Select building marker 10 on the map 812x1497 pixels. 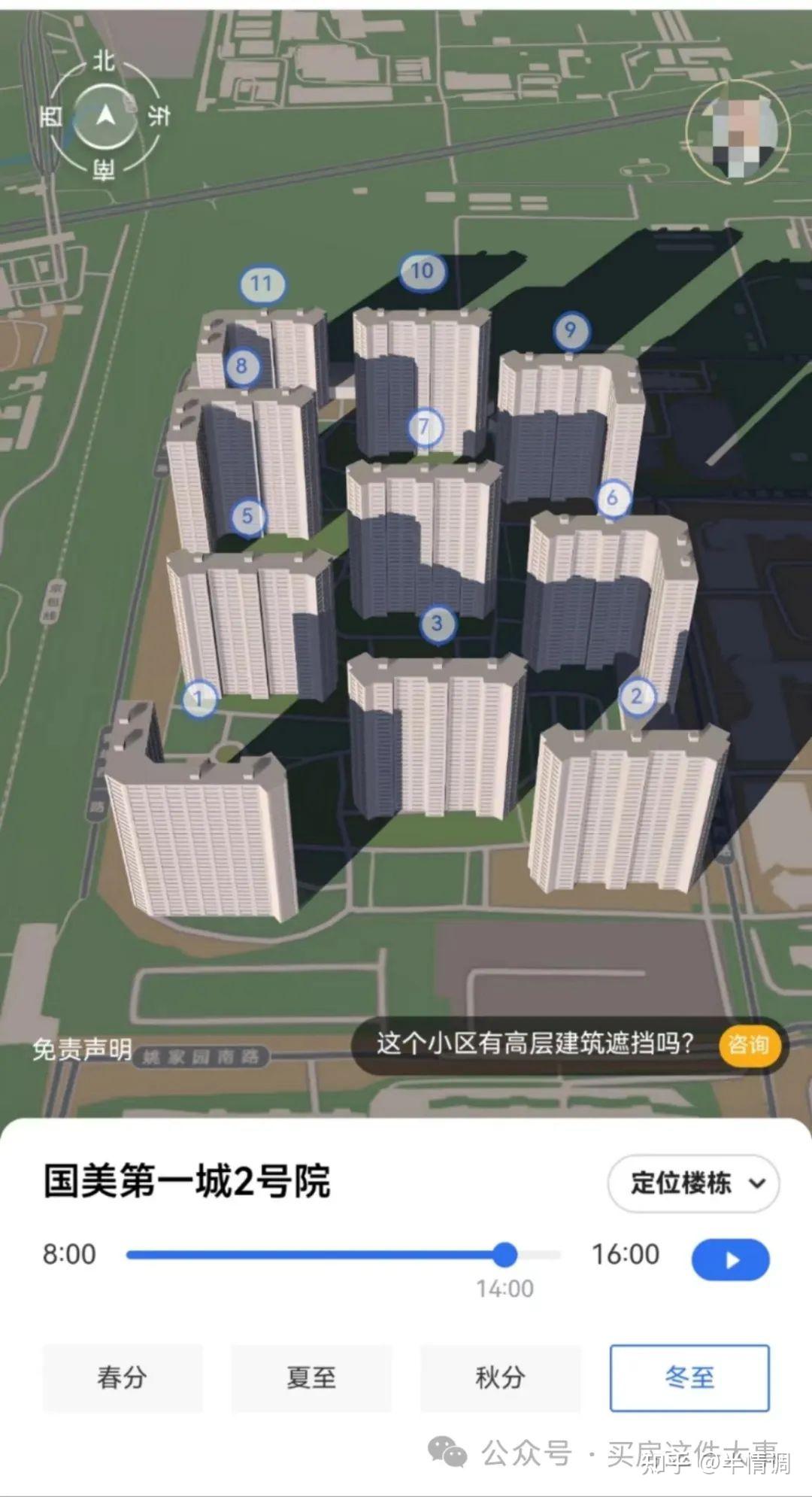(423, 271)
